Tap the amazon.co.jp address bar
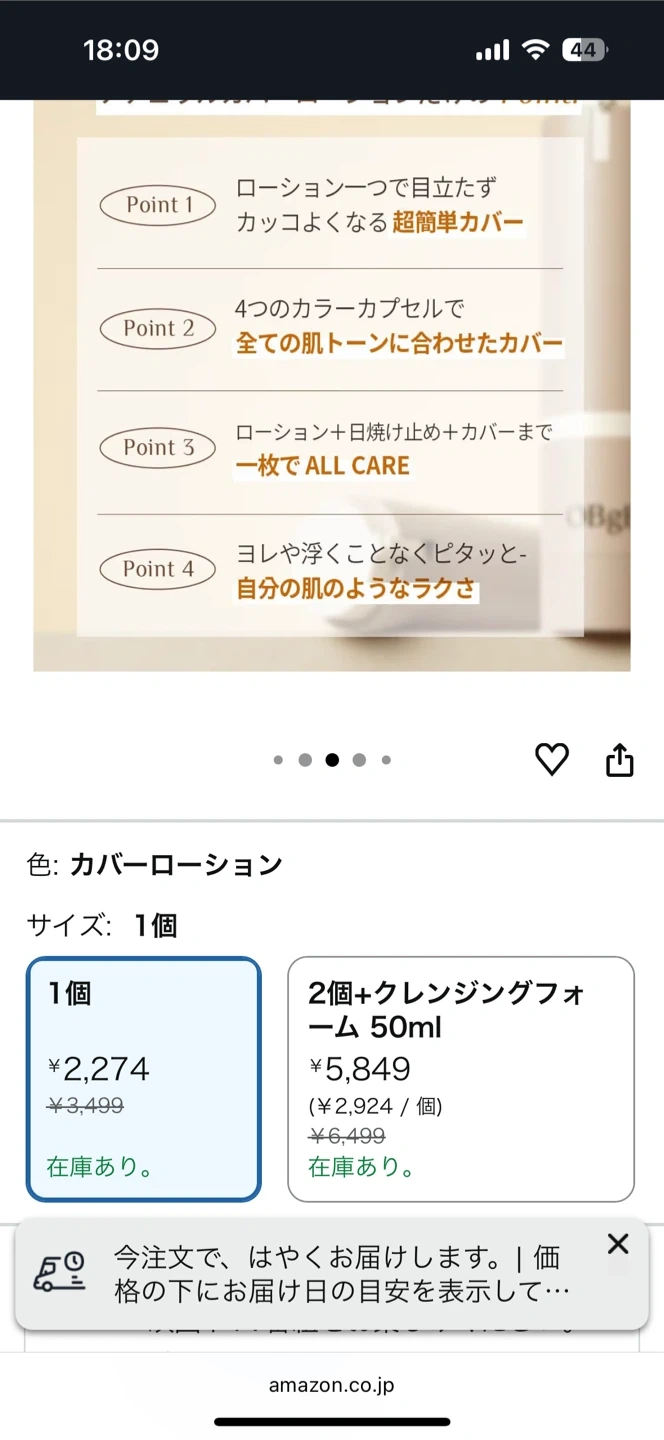664x1440 pixels. (332, 1385)
